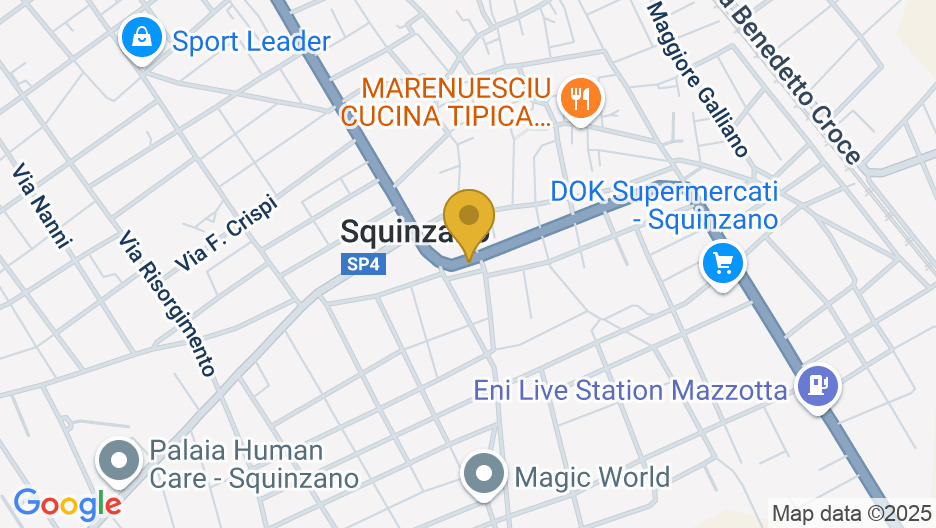The width and height of the screenshot is (936, 528).
Task: Select the Palaia Human Care place marker
Action: coord(119,462)
